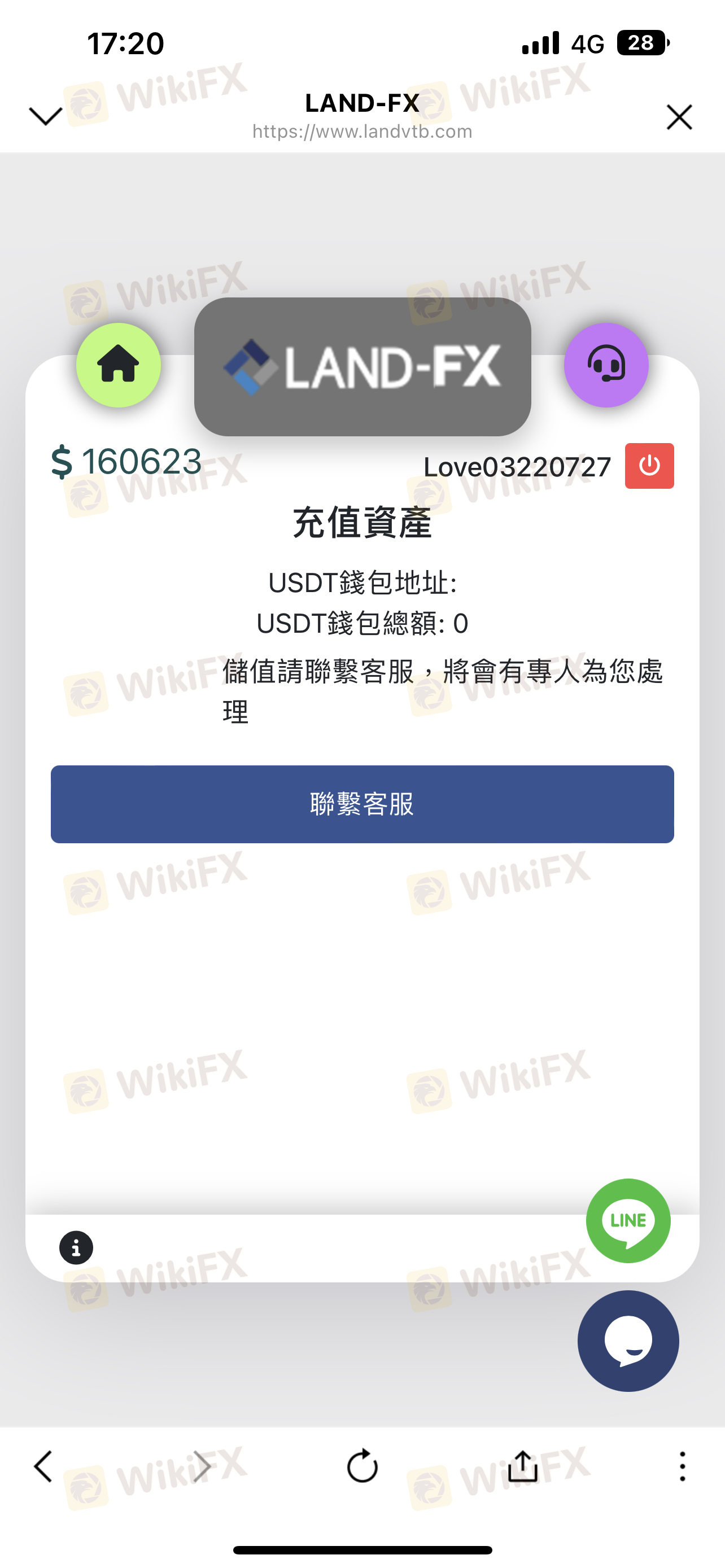725x1568 pixels.
Task: Open the browser overflow menu
Action: [x=682, y=1466]
